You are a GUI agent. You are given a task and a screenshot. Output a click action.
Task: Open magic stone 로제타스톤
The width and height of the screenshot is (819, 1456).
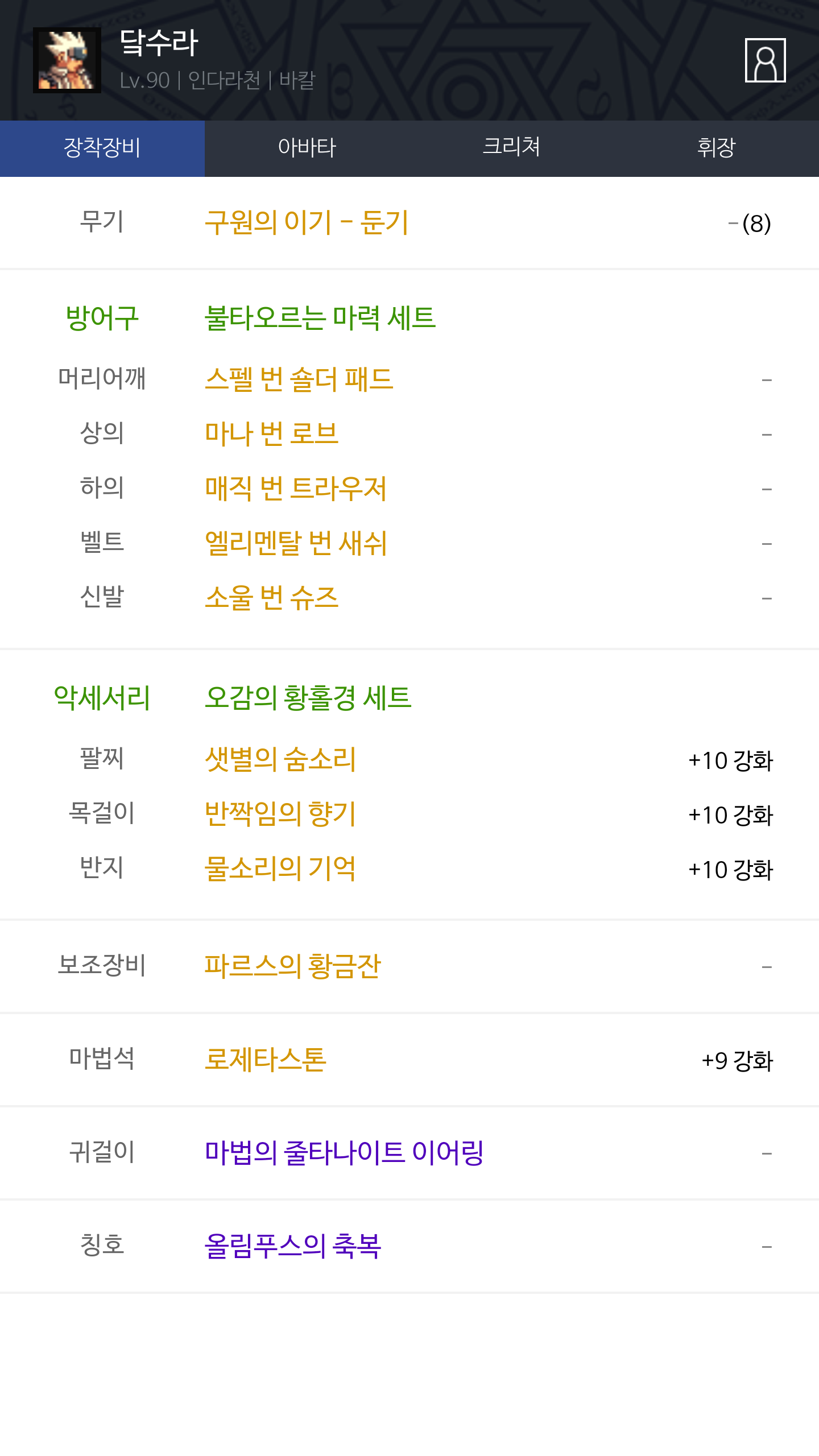[x=266, y=1059]
